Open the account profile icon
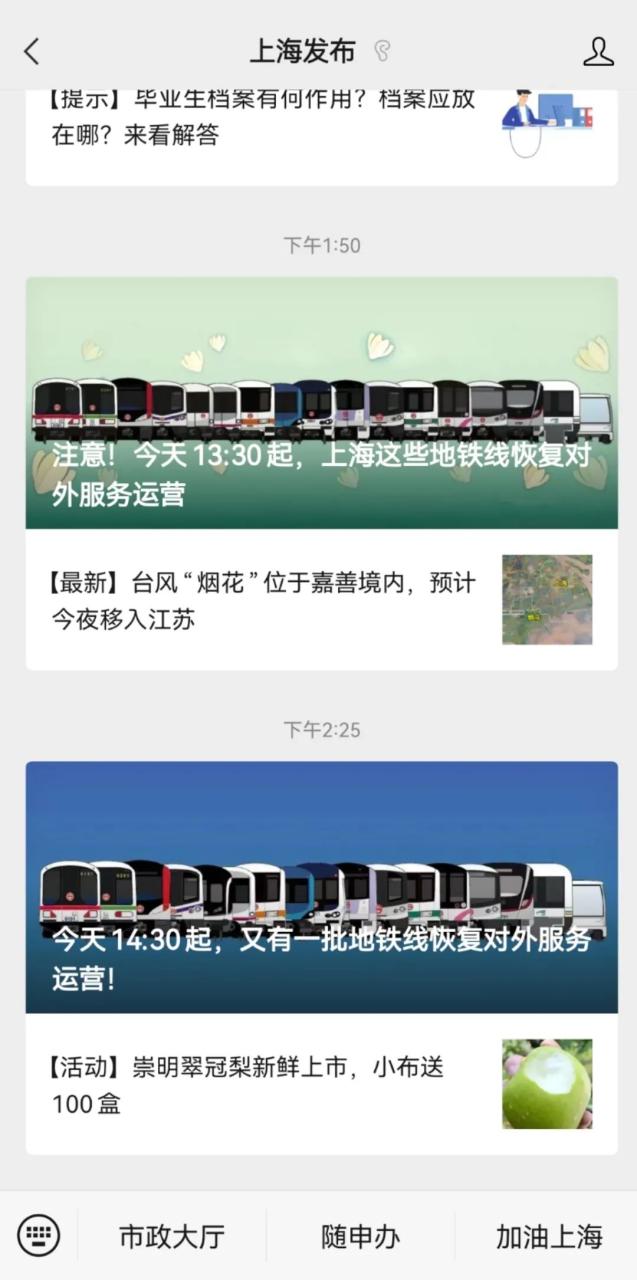 tap(598, 52)
